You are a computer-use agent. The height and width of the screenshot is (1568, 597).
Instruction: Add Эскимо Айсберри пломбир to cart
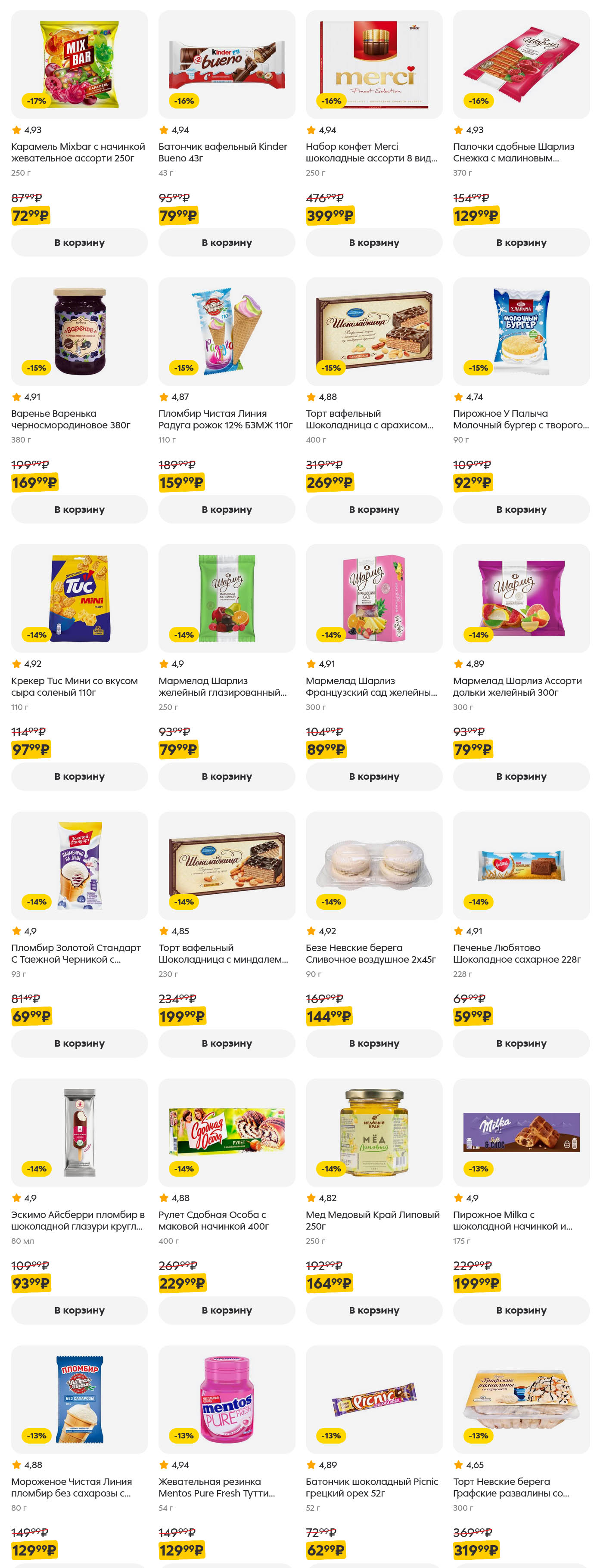[79, 1310]
